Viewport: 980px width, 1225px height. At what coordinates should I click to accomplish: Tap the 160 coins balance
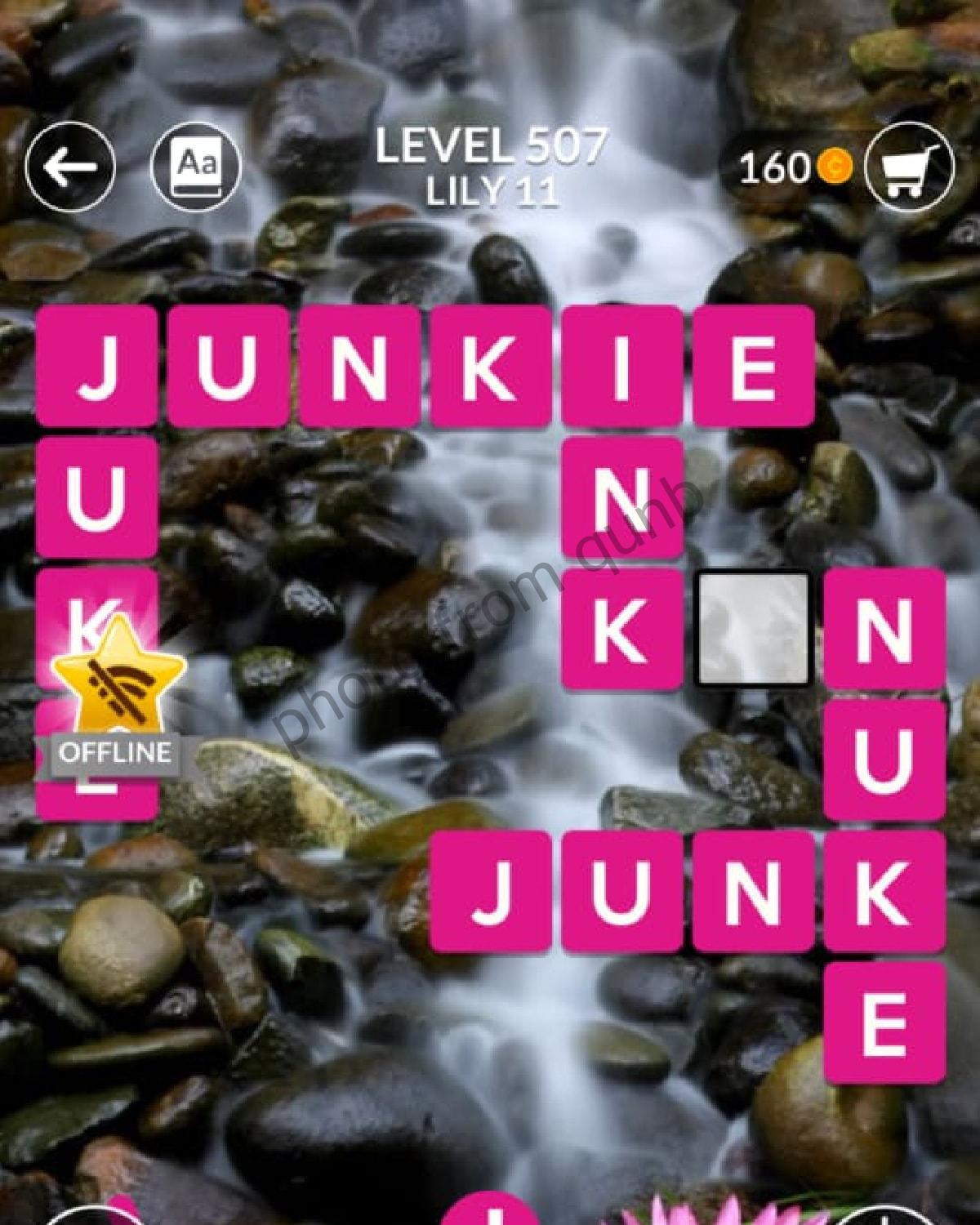click(794, 168)
